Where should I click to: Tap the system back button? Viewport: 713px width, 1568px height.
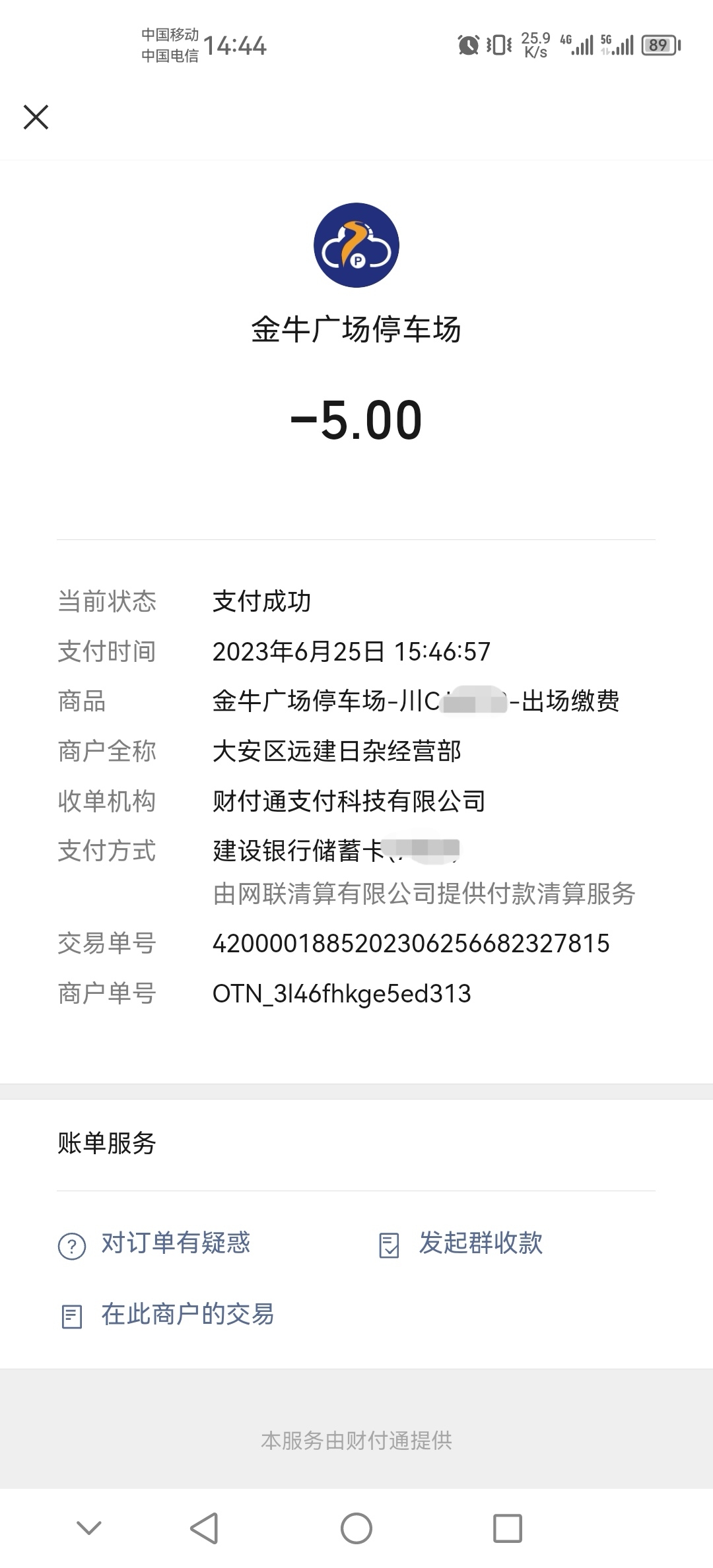[204, 1528]
